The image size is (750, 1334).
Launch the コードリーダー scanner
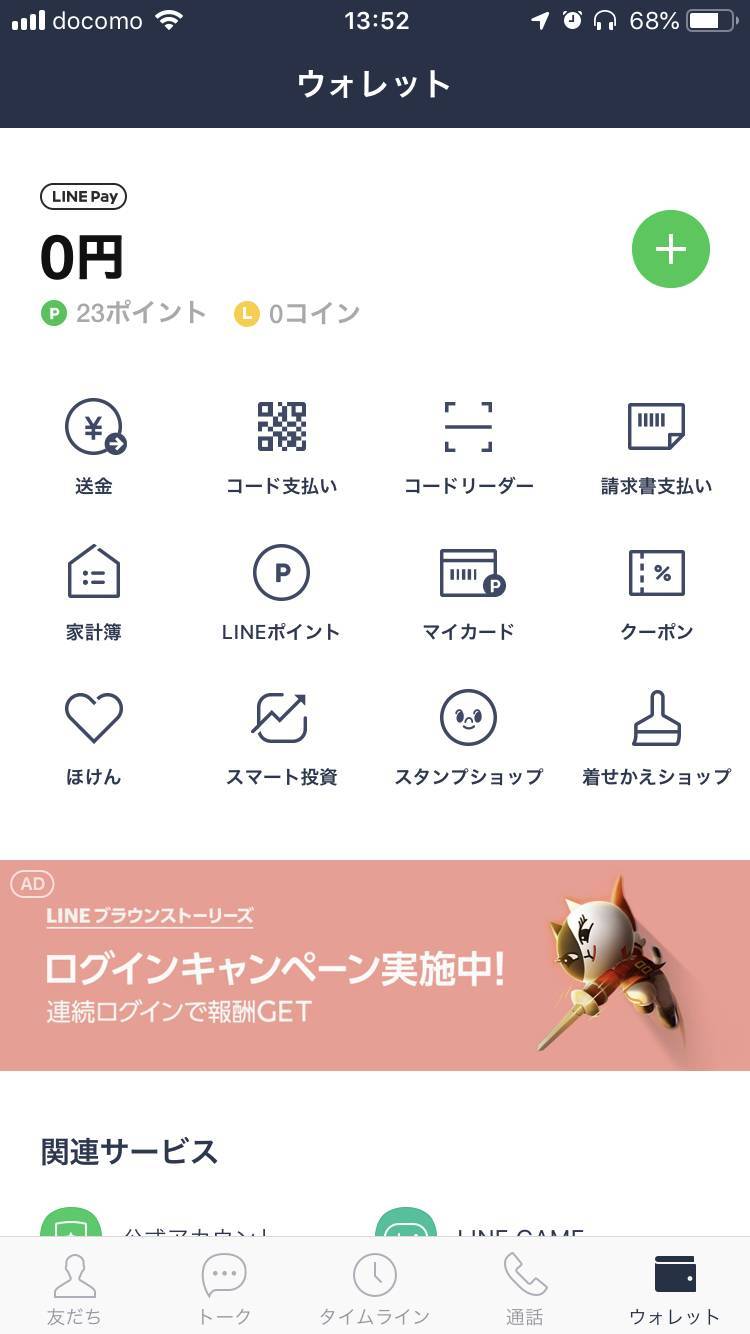tap(468, 445)
